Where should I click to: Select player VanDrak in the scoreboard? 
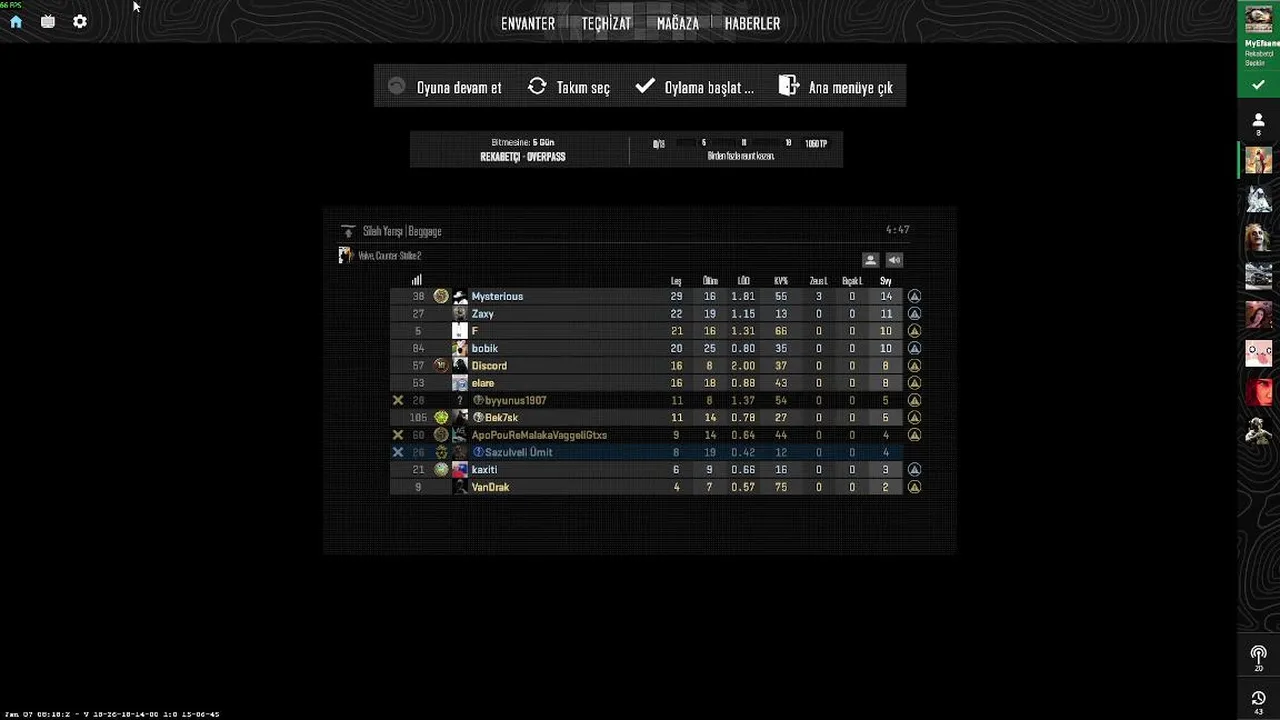[x=490, y=487]
